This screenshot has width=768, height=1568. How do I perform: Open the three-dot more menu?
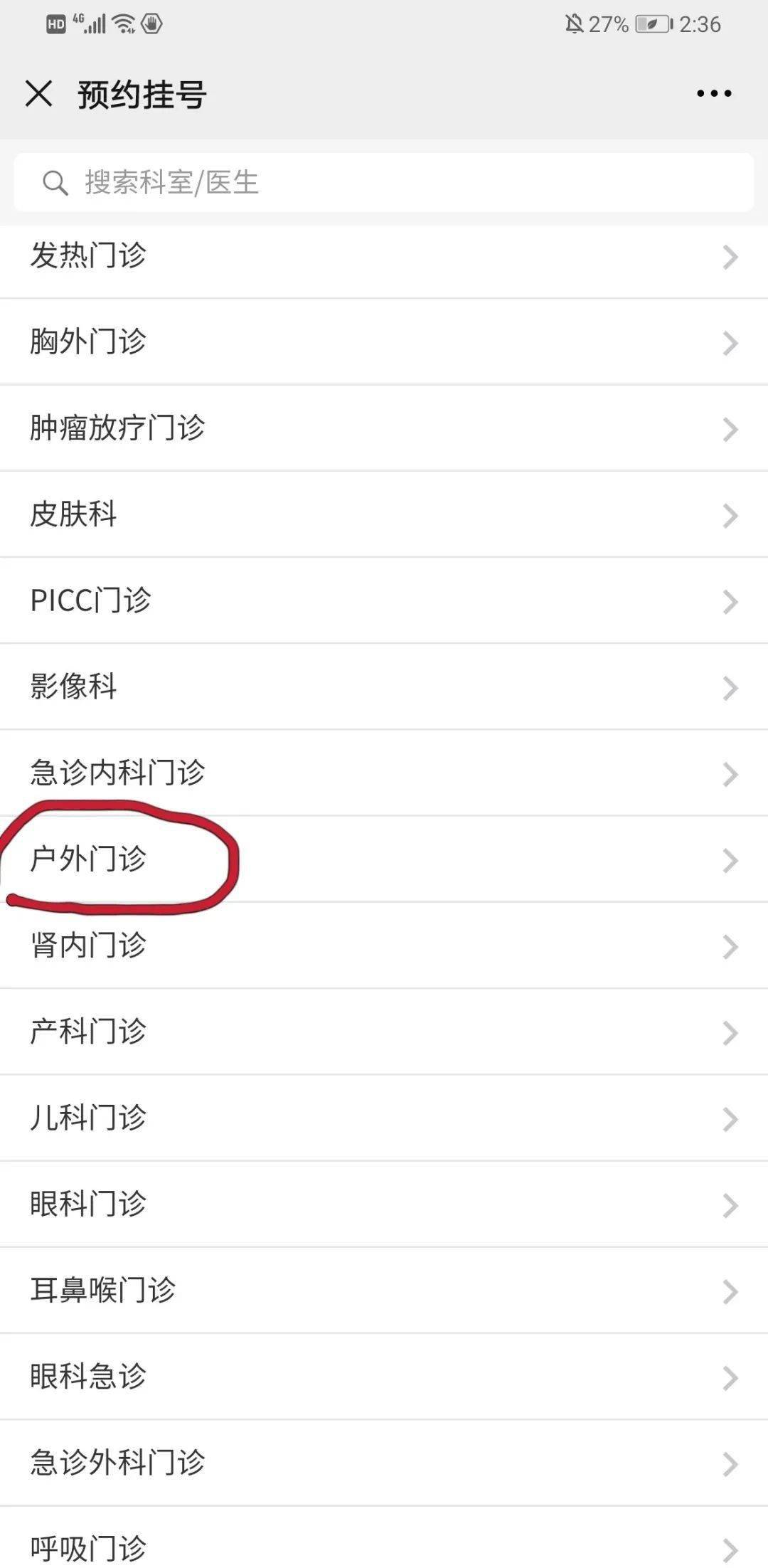(714, 93)
